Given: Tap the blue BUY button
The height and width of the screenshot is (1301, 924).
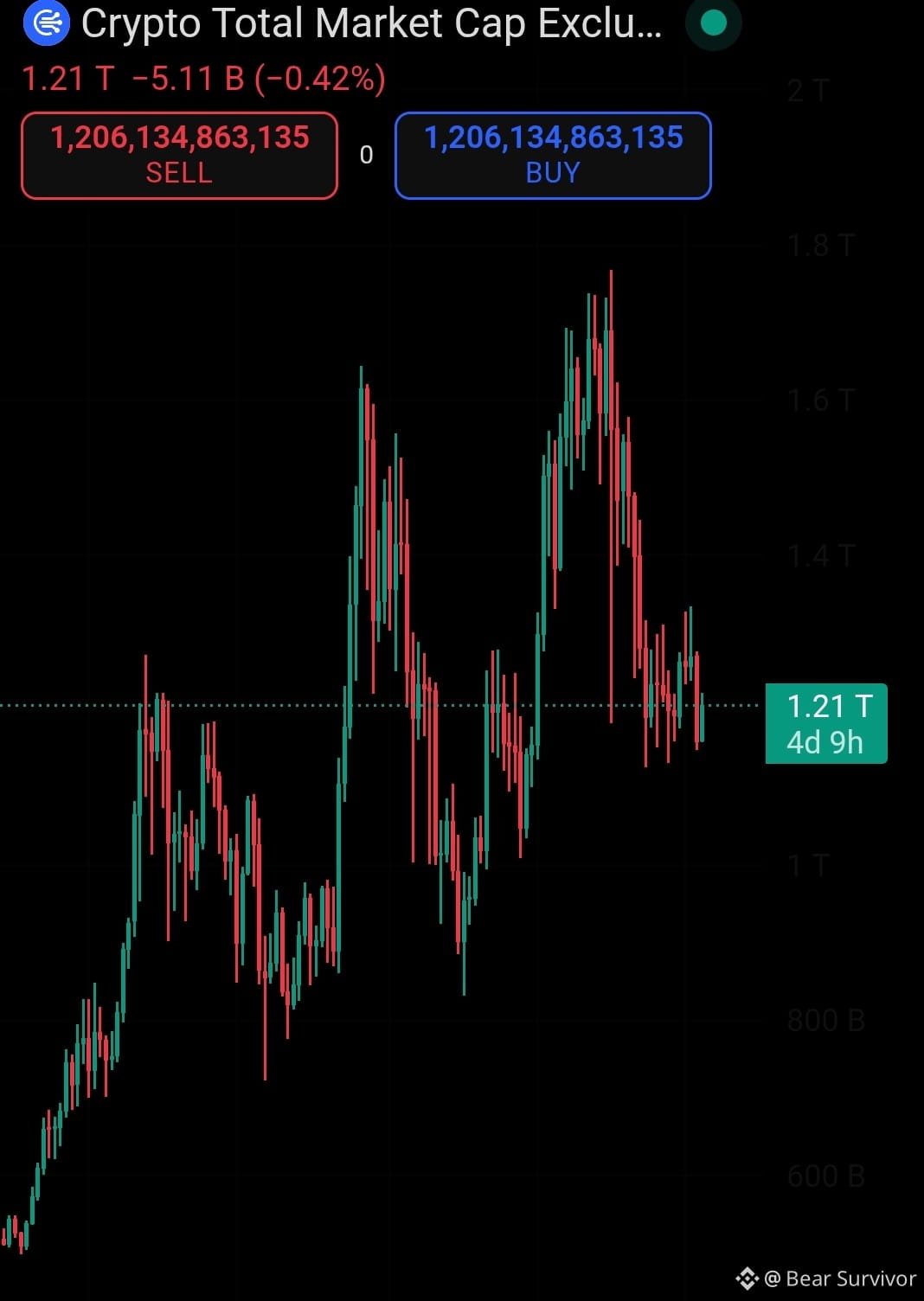Looking at the screenshot, I should point(553,156).
